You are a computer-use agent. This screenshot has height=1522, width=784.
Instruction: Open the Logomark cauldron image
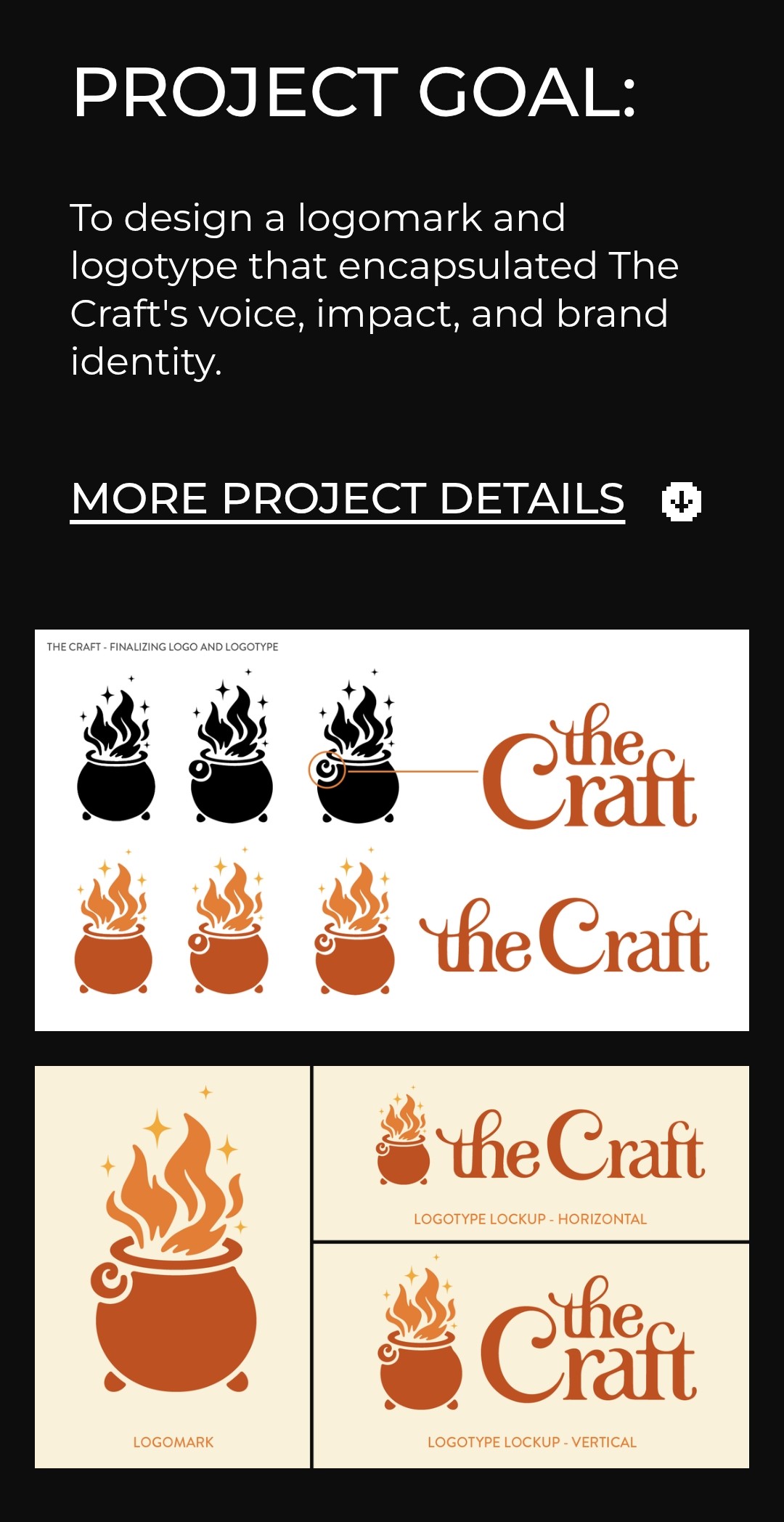pos(173,1266)
